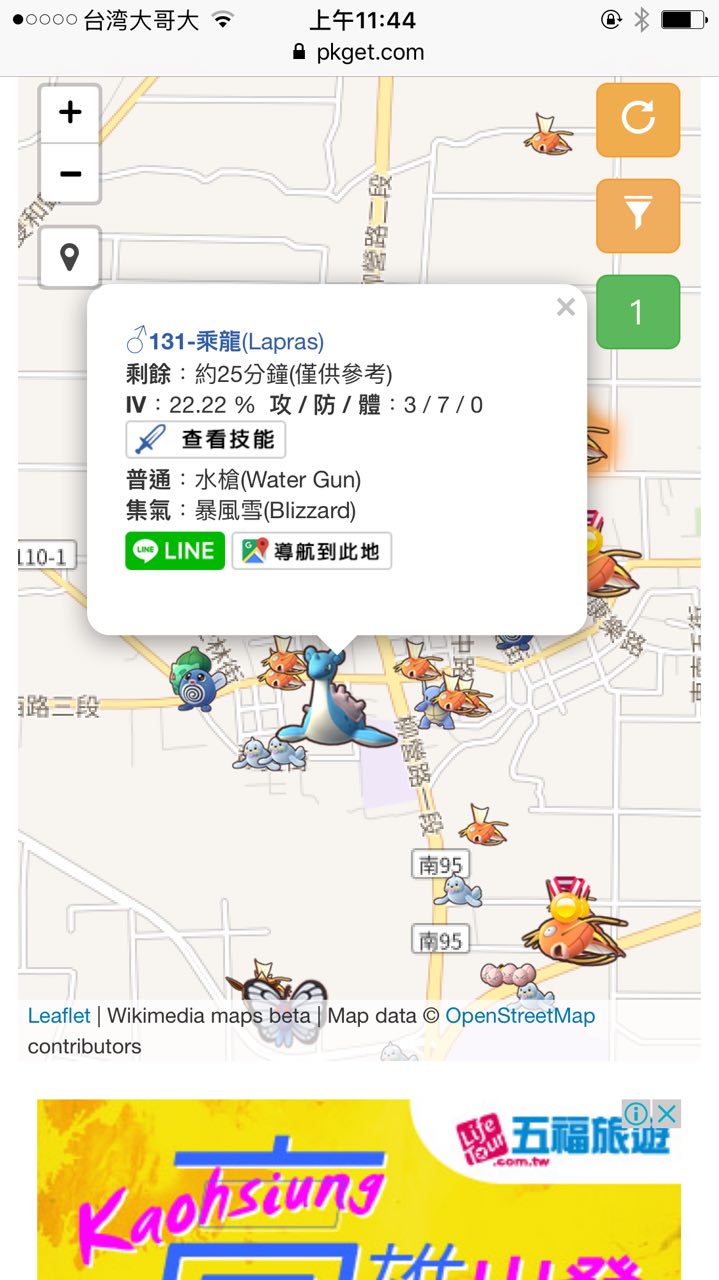Open the OpenStreetMap link
This screenshot has height=1280, width=719.
pyautogui.click(x=520, y=1016)
